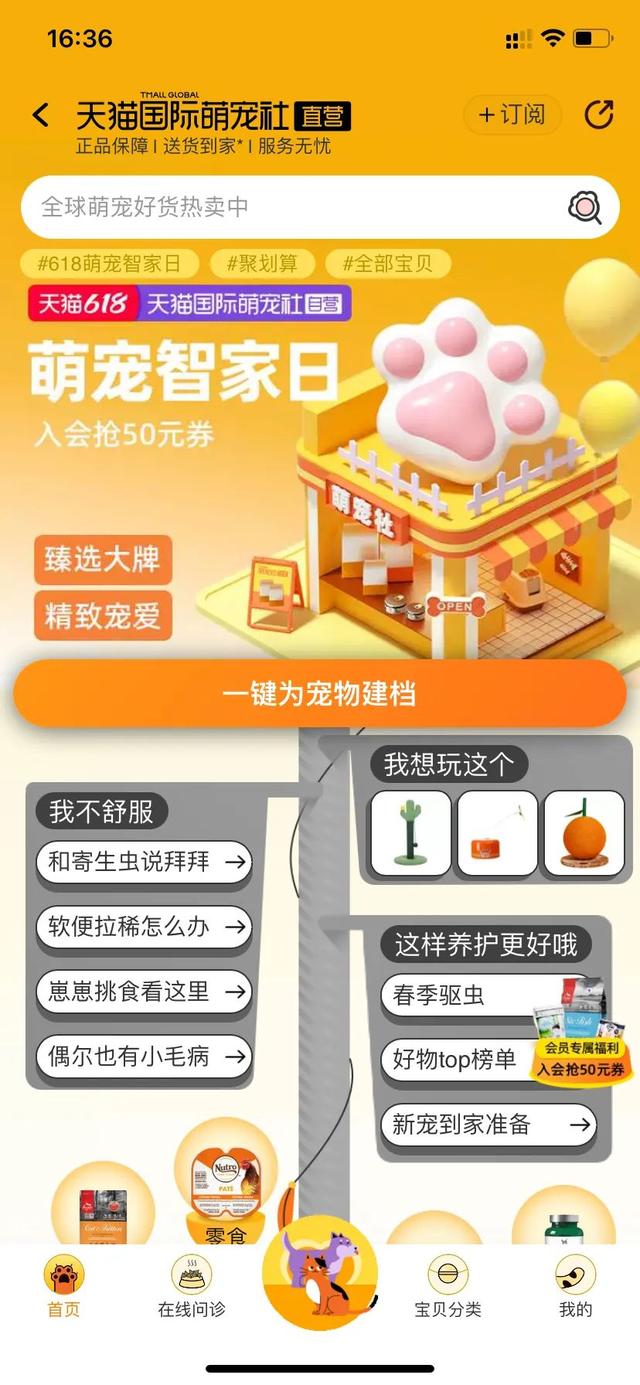This screenshot has height=1385, width=640.
Task: Share the store via top-right arrow icon
Action: click(598, 115)
